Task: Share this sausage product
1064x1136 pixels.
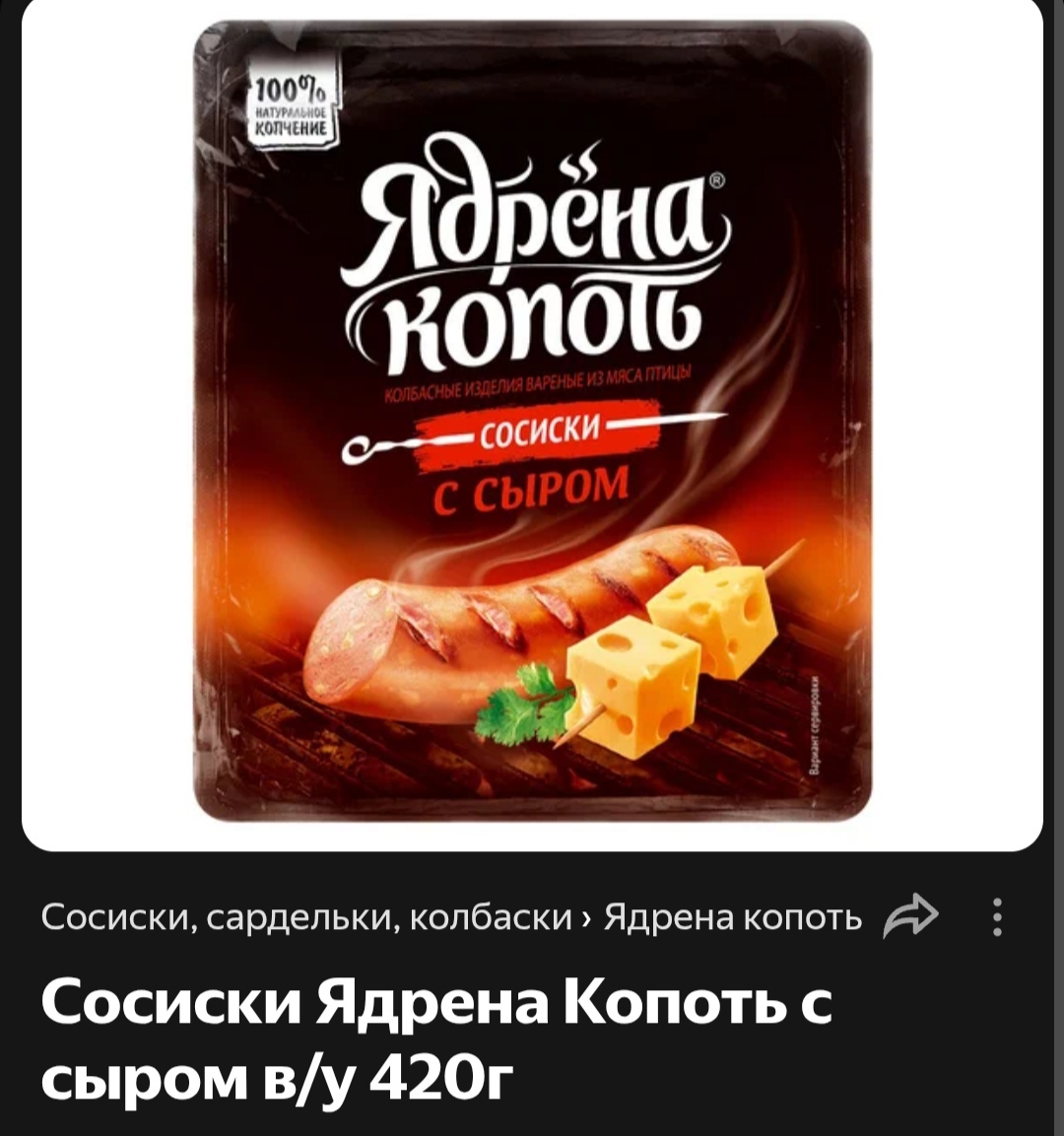Action: click(x=911, y=917)
